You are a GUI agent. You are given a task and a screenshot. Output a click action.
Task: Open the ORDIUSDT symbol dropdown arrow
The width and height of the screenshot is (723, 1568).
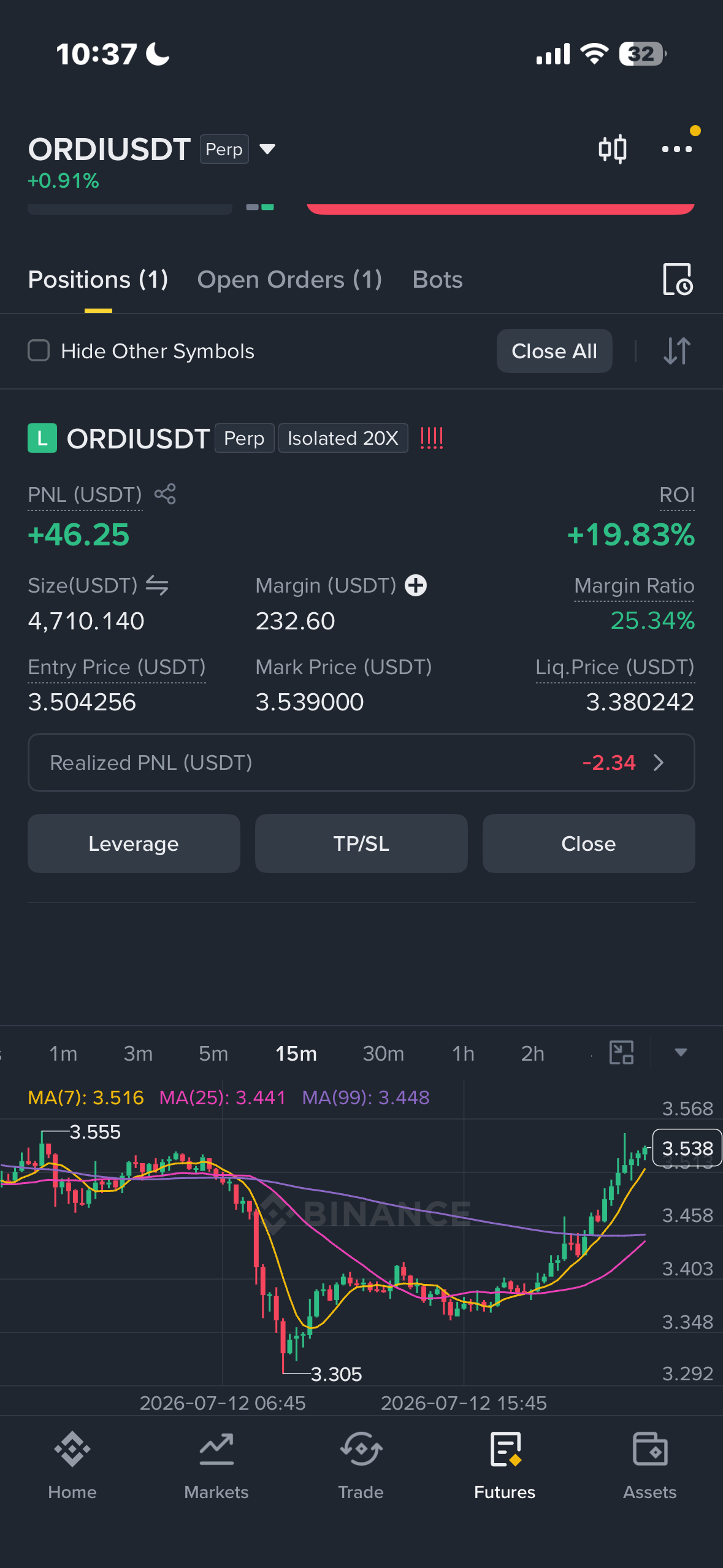pos(267,149)
